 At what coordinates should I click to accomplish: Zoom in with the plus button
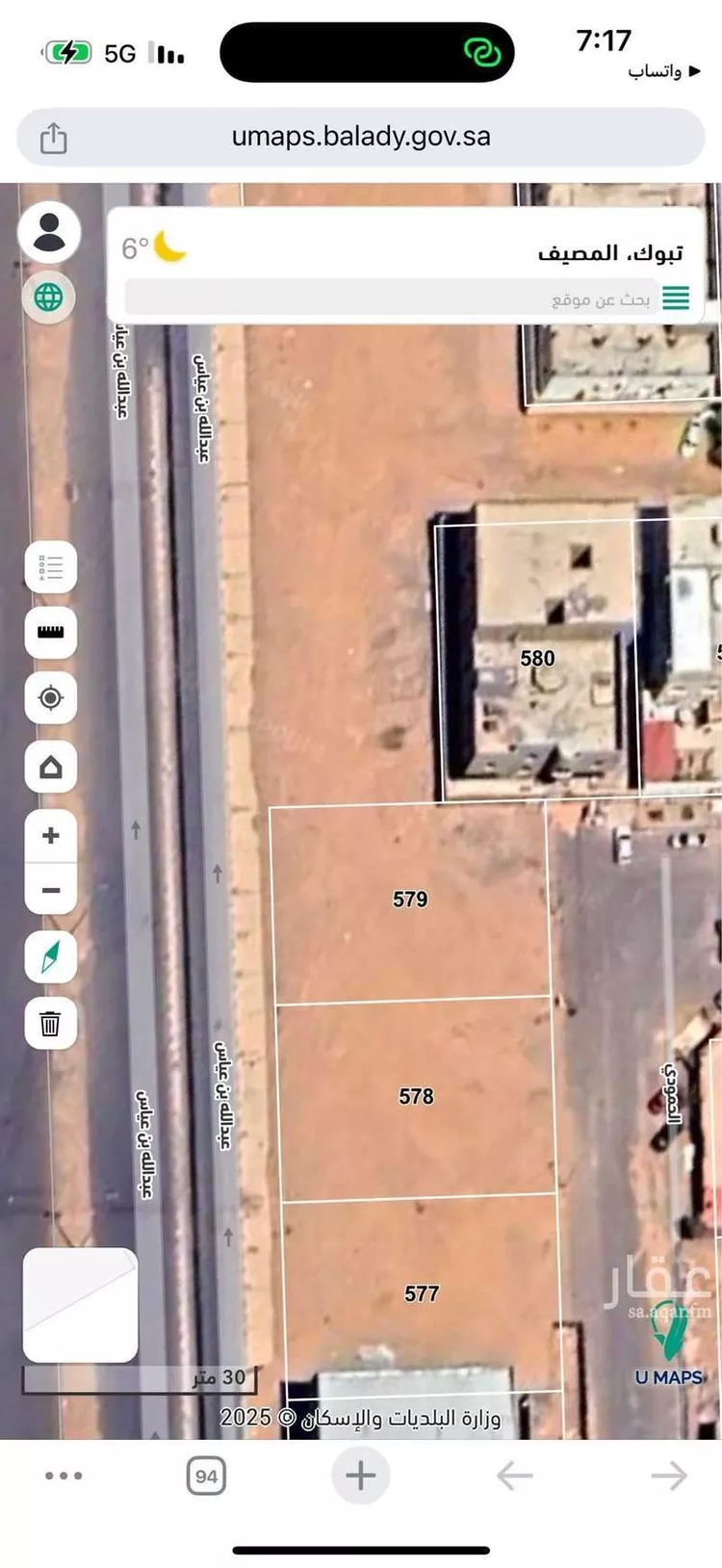(51, 835)
